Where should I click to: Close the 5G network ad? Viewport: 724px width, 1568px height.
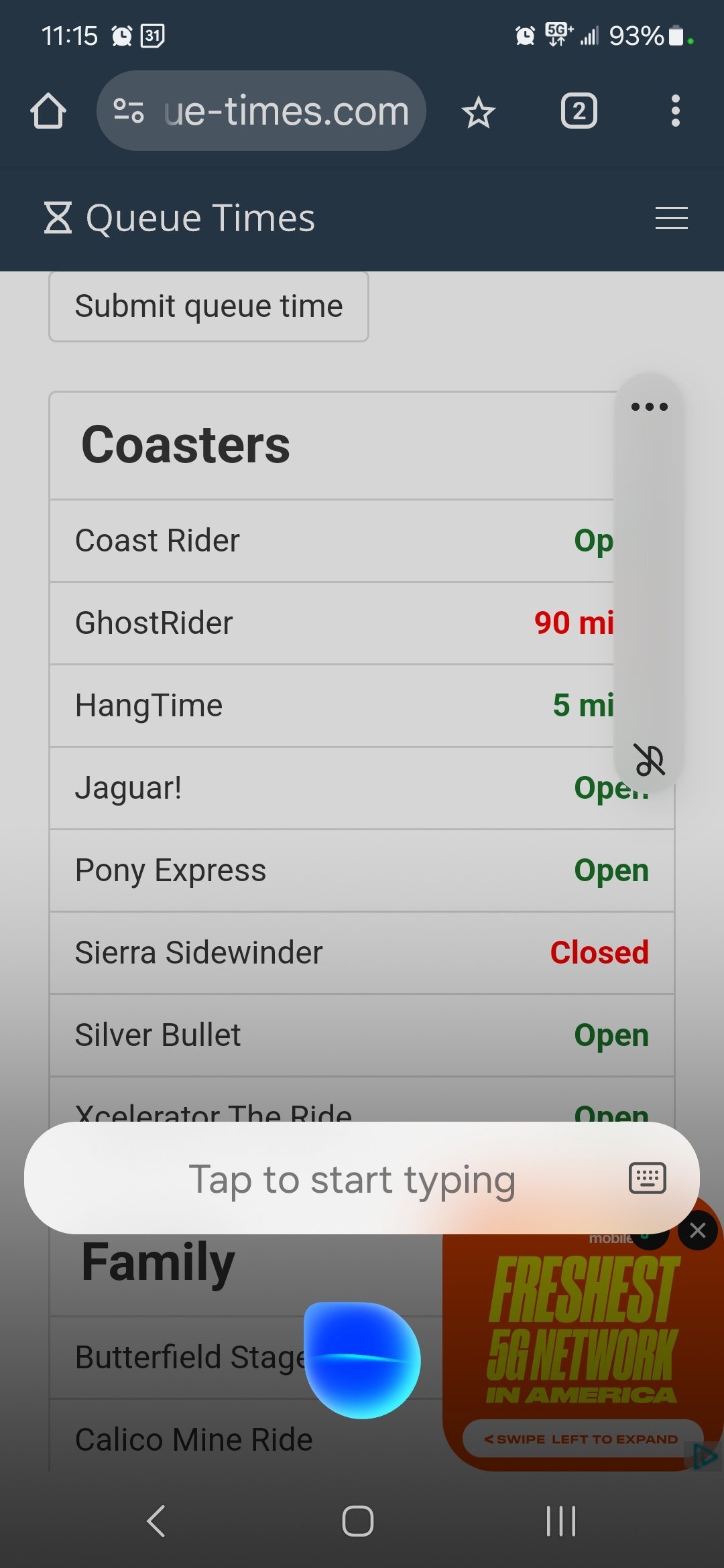pos(697,1230)
